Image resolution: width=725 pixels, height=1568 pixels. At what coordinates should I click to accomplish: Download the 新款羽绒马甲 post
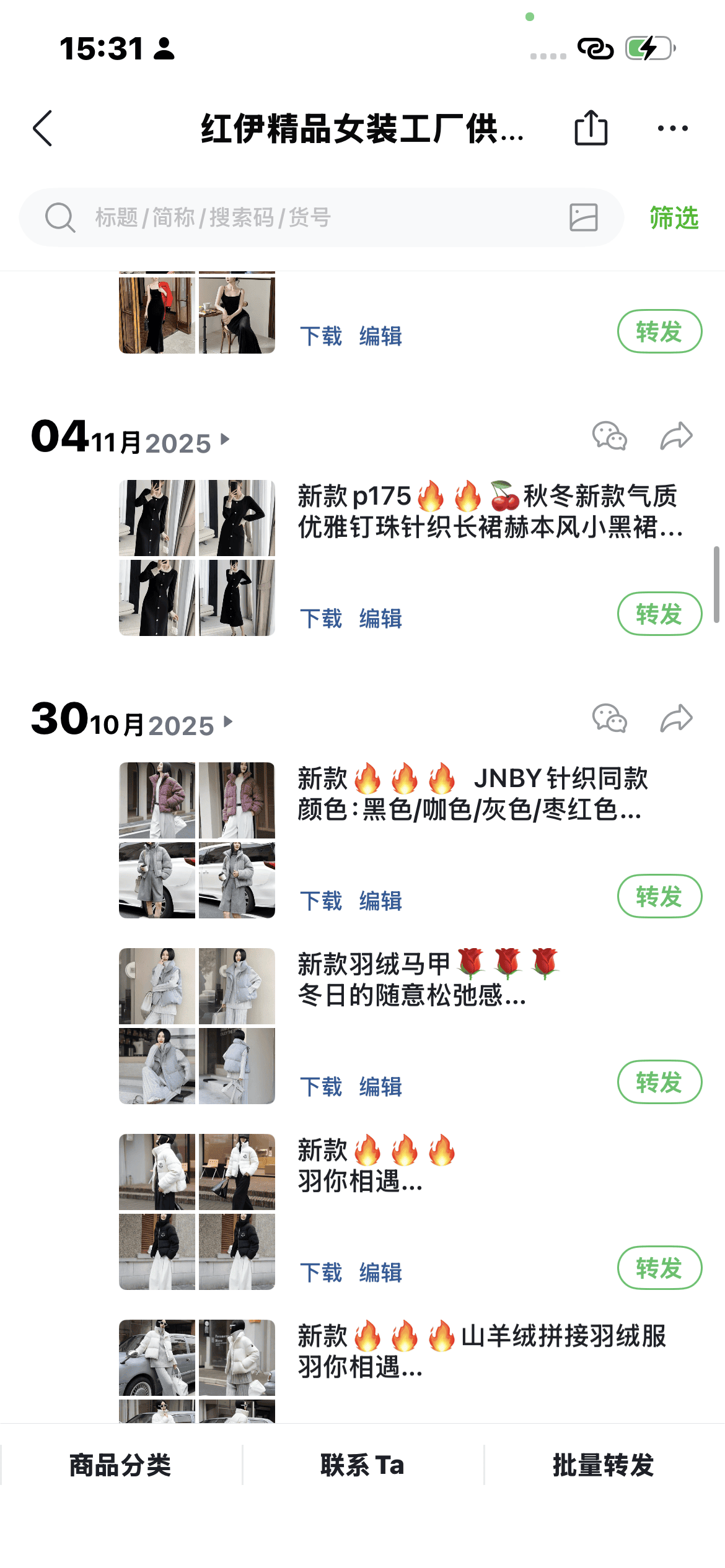[x=321, y=1086]
